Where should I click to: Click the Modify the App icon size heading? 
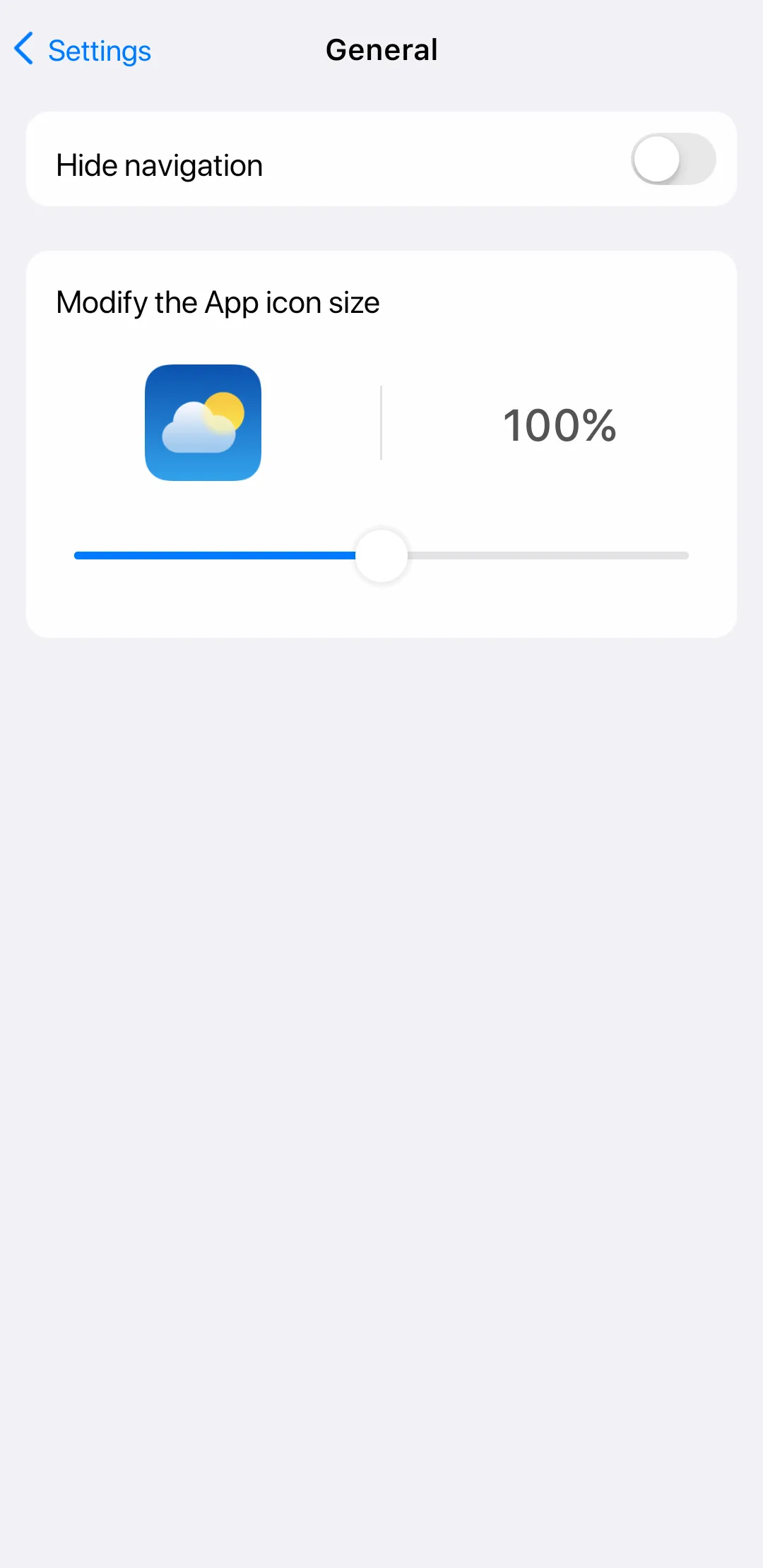click(218, 302)
